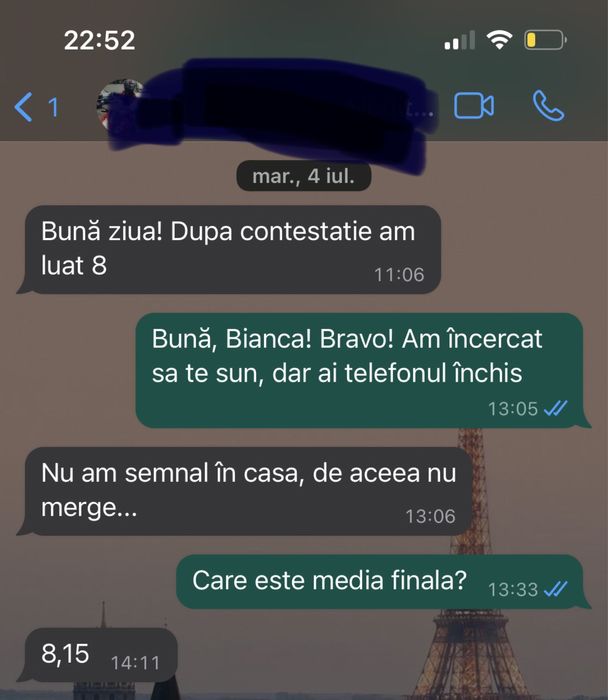Start a voice call with this contact

click(x=548, y=106)
